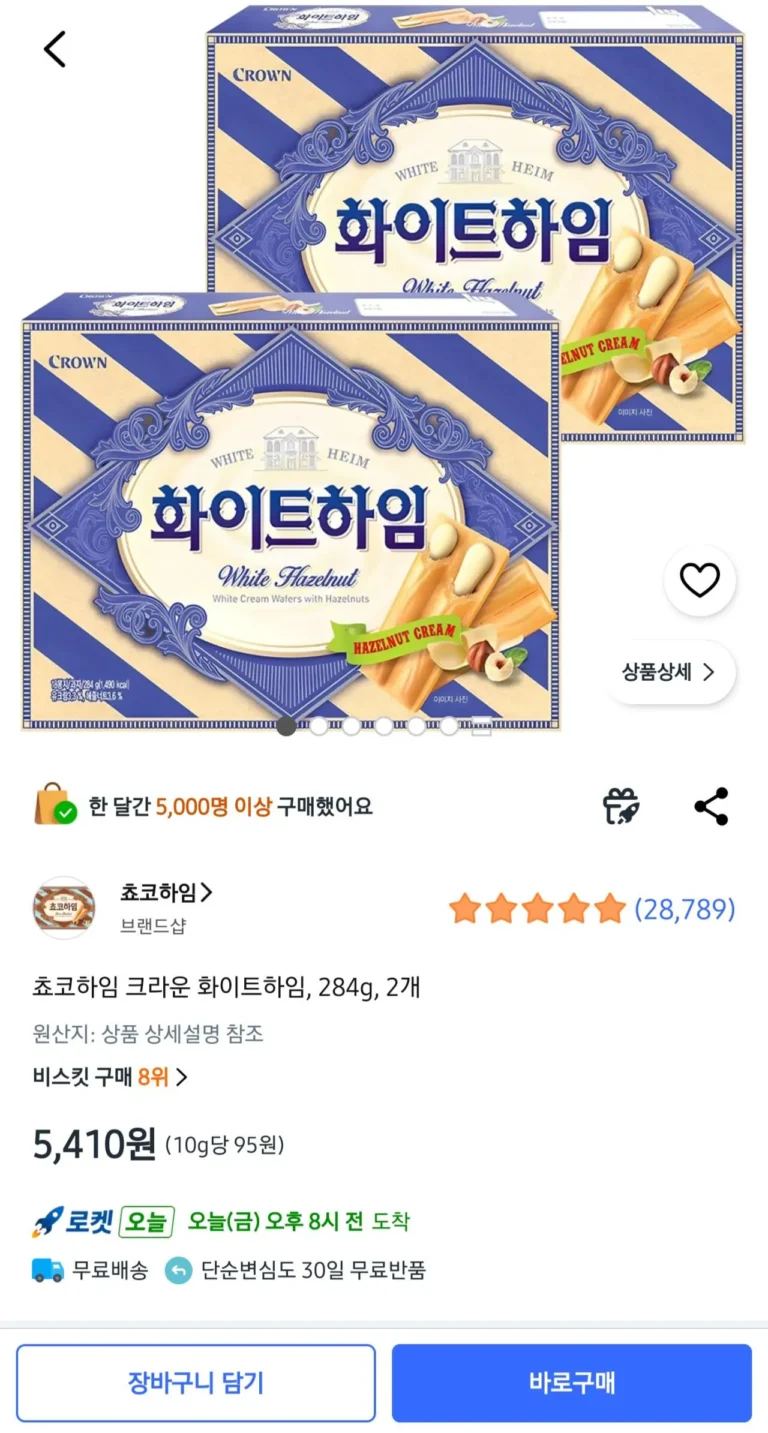
Task: Open the 쵸코하임 brand shop
Action: [x=166, y=893]
